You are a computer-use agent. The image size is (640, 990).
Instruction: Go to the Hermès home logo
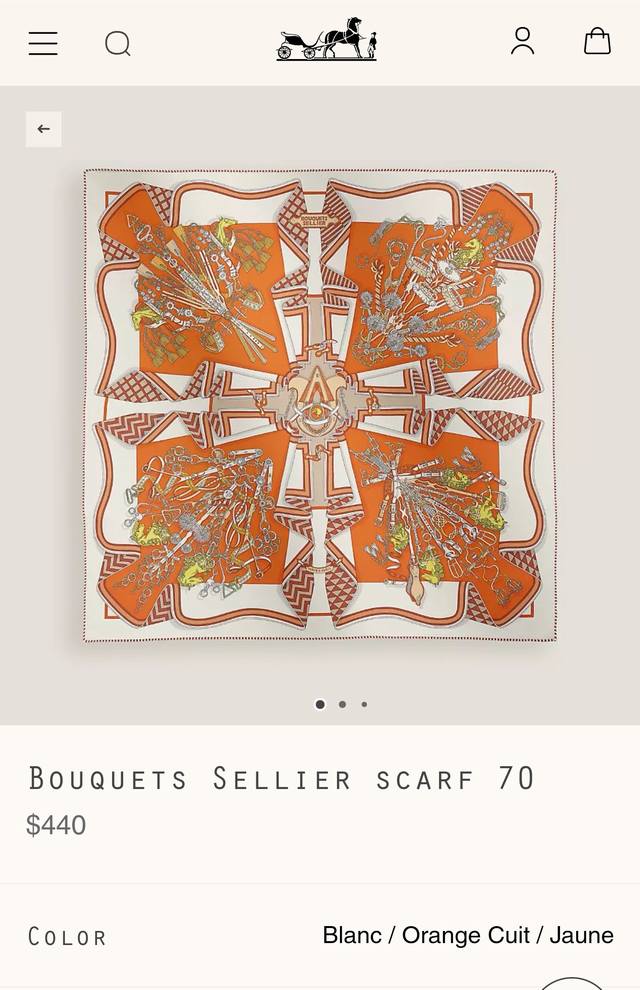click(x=326, y=40)
